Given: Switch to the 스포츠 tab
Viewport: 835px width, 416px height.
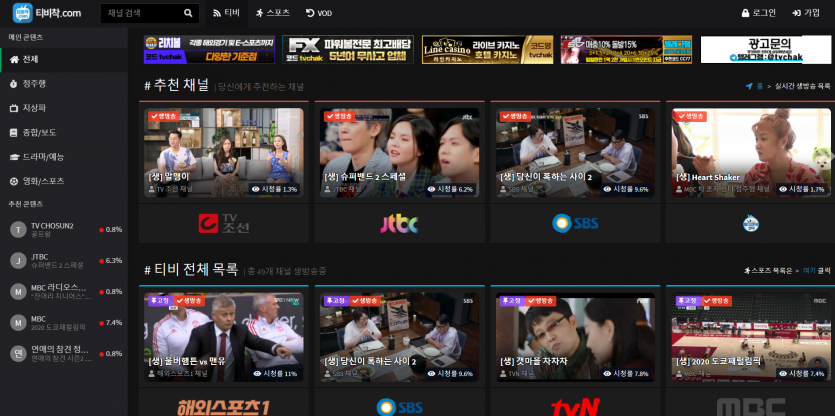Looking at the screenshot, I should coord(273,13).
